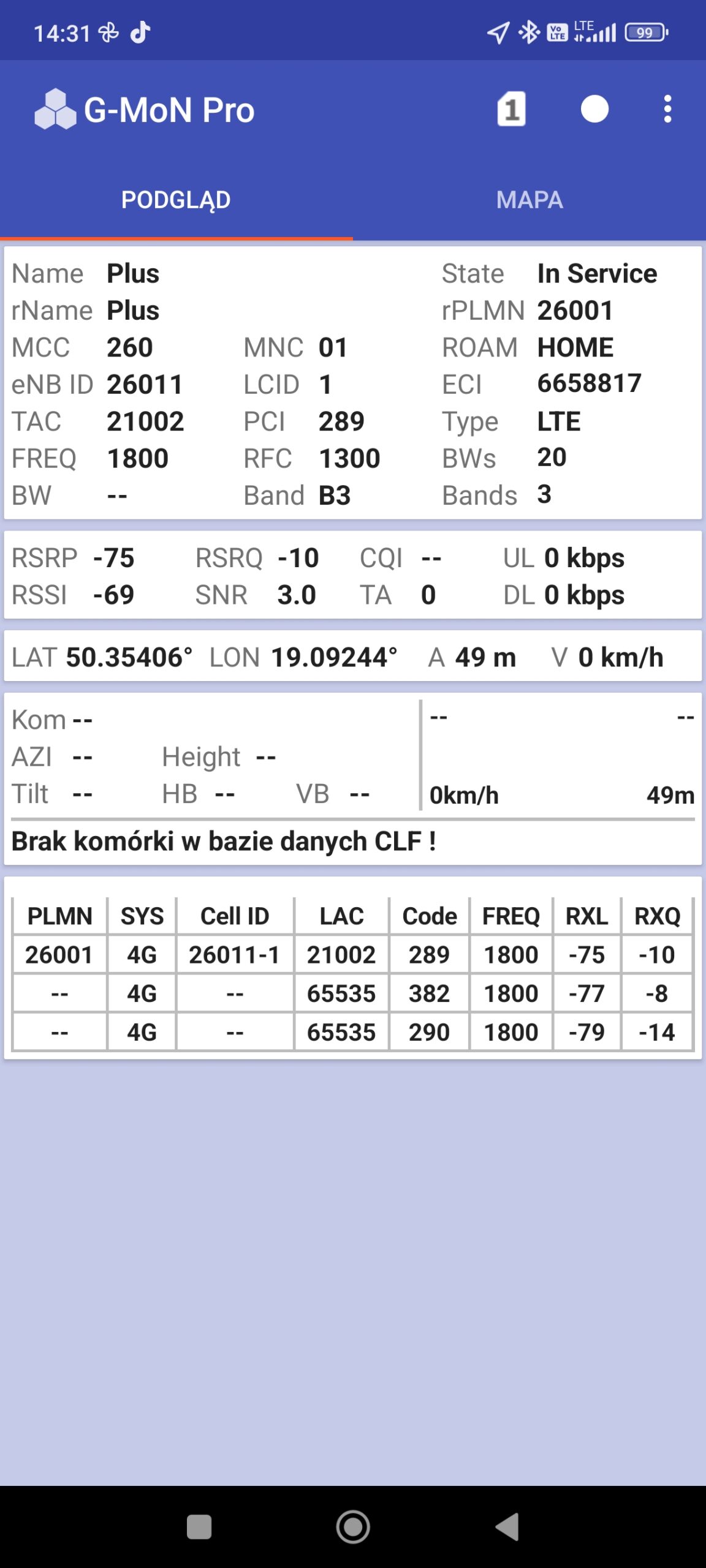Screen dimensions: 706x1568
Task: Select the PODGLĄD tab
Action: tap(176, 200)
